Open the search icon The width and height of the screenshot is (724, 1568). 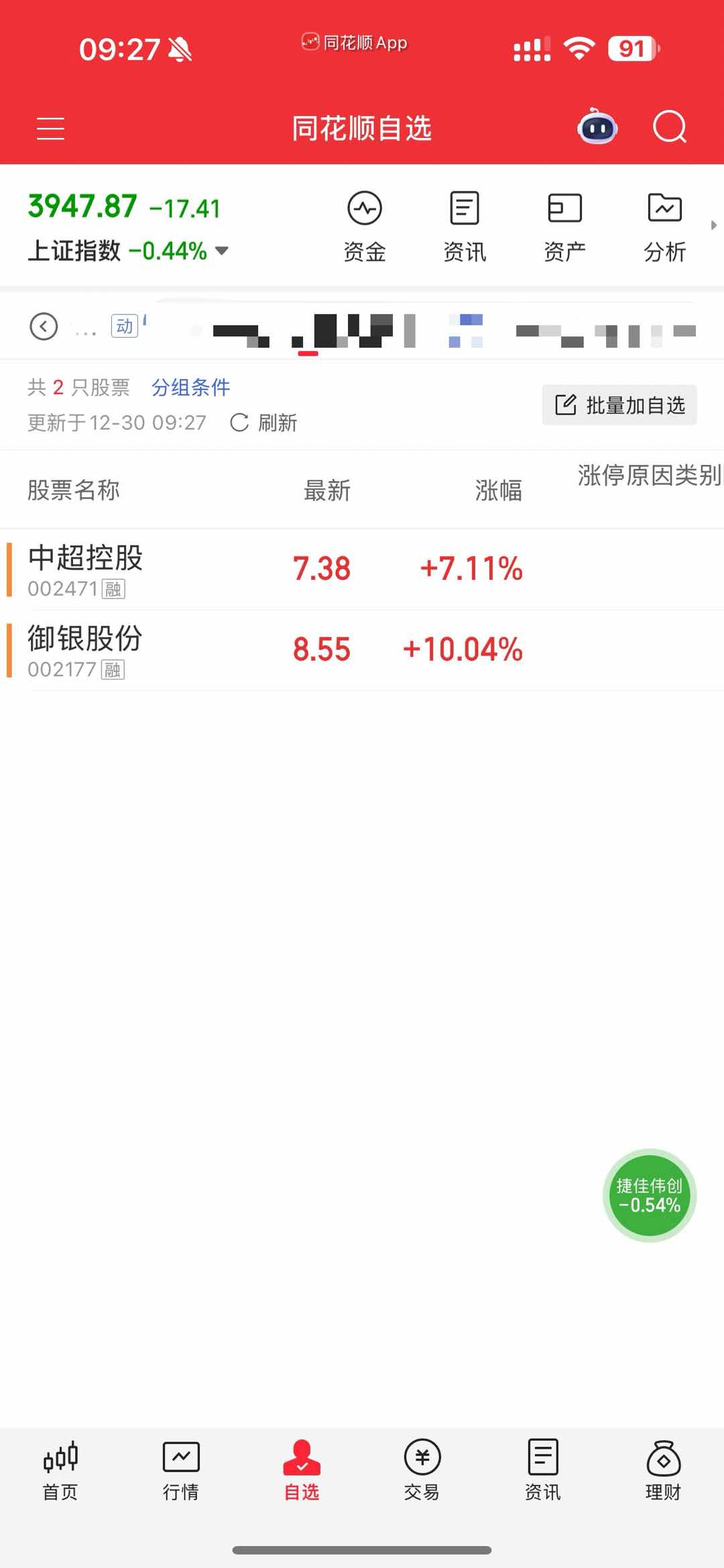tap(670, 127)
